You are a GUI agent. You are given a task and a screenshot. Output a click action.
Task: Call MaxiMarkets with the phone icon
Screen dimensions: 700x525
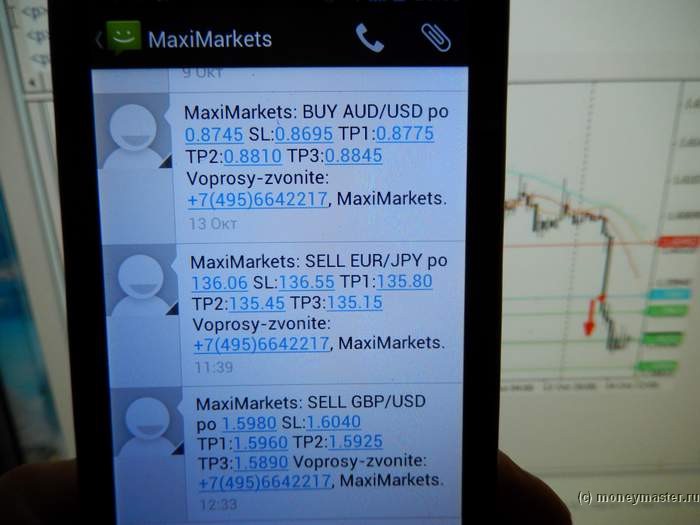point(370,38)
